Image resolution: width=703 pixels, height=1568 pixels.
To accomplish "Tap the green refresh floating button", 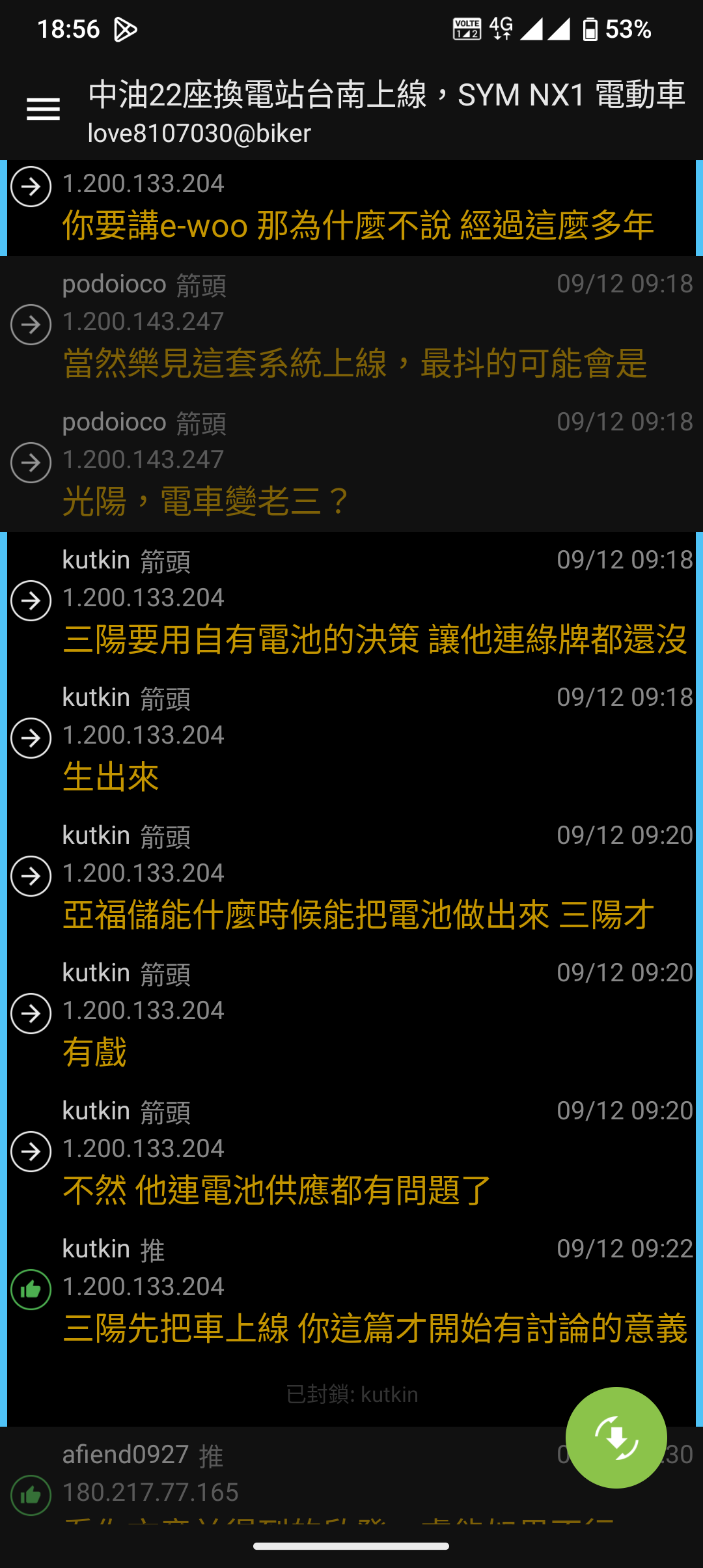I will pyautogui.click(x=616, y=1438).
